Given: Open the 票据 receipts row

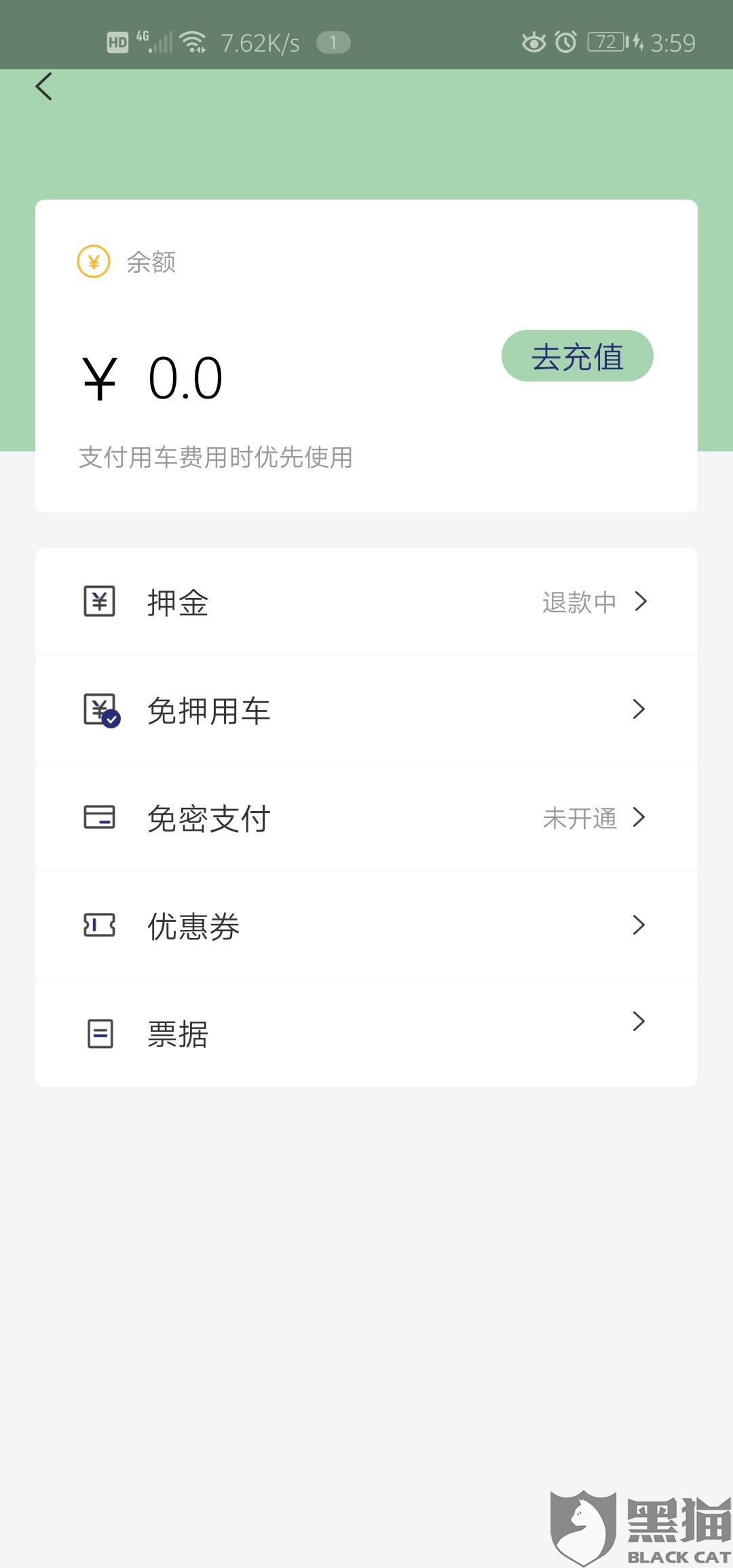Looking at the screenshot, I should [x=366, y=1033].
